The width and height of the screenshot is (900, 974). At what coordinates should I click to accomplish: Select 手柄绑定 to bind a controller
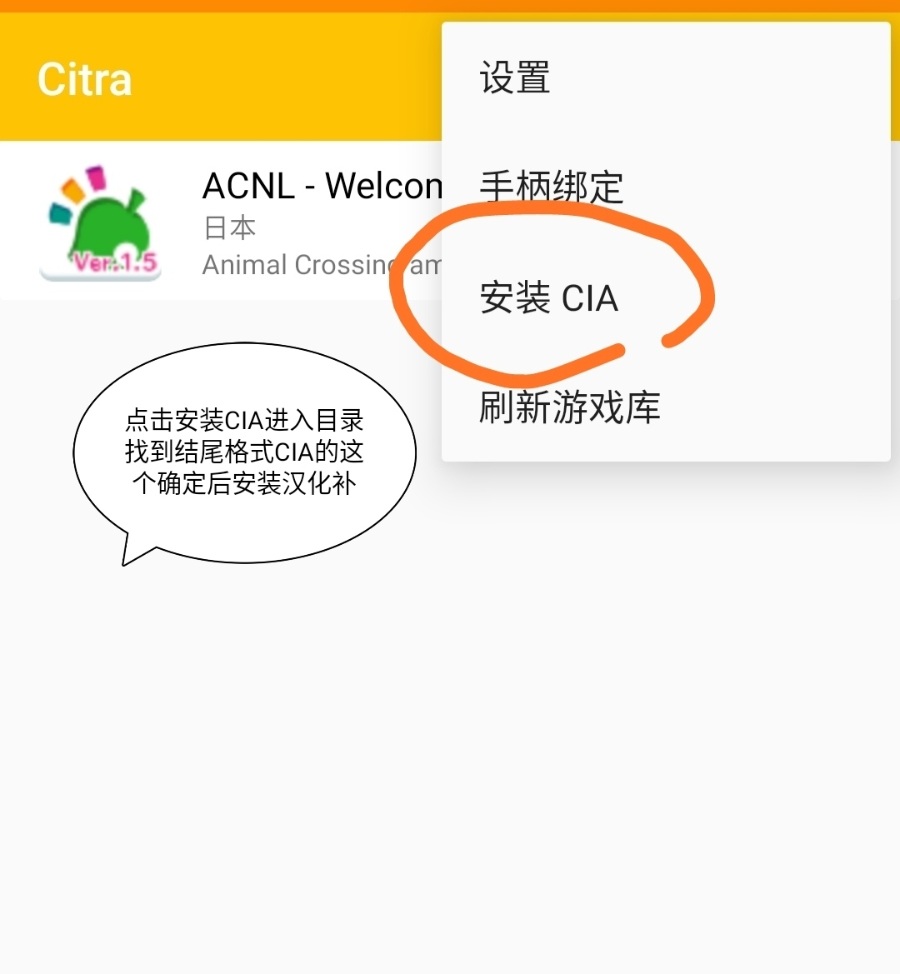[548, 186]
